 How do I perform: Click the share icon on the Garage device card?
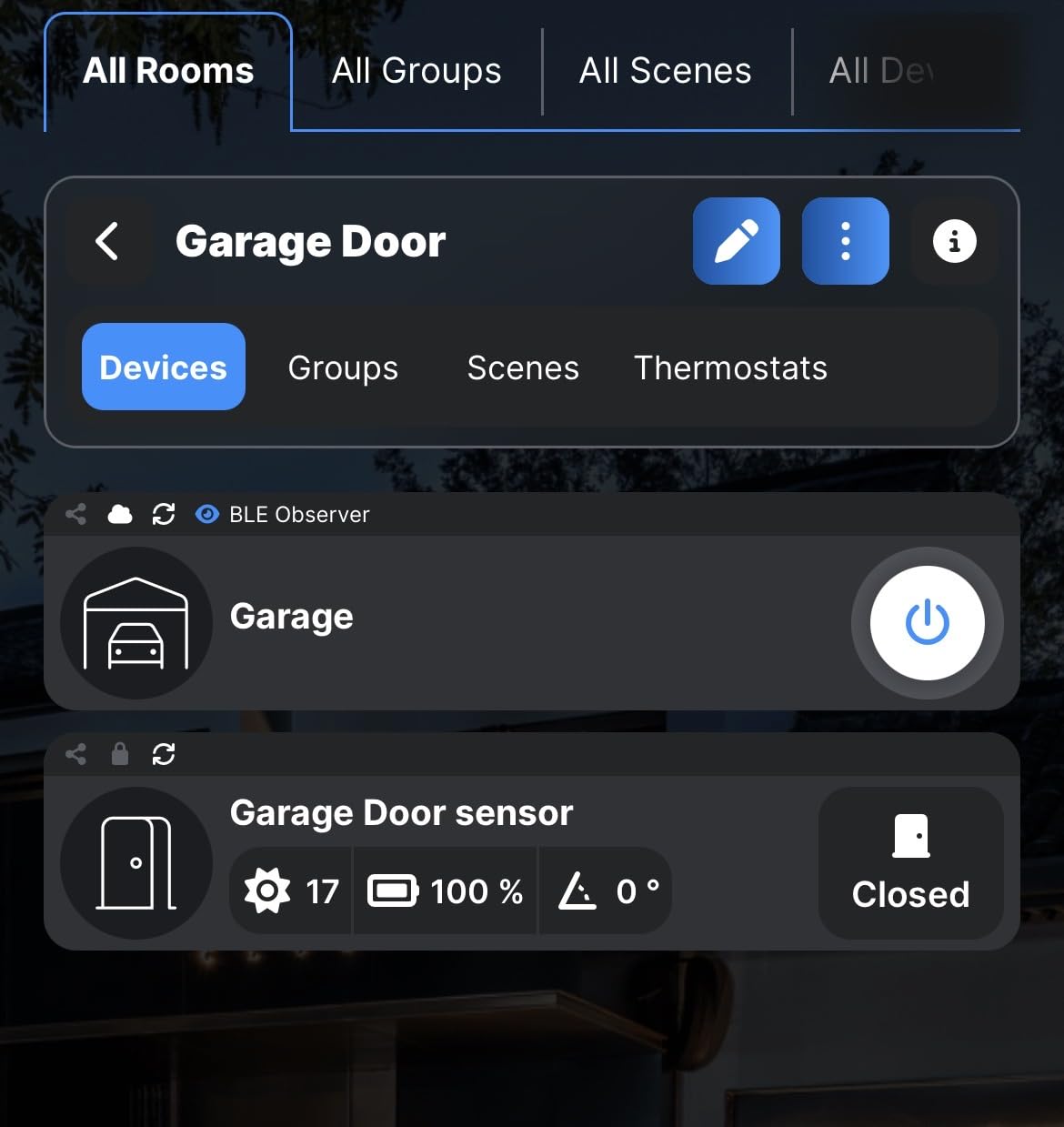(76, 514)
